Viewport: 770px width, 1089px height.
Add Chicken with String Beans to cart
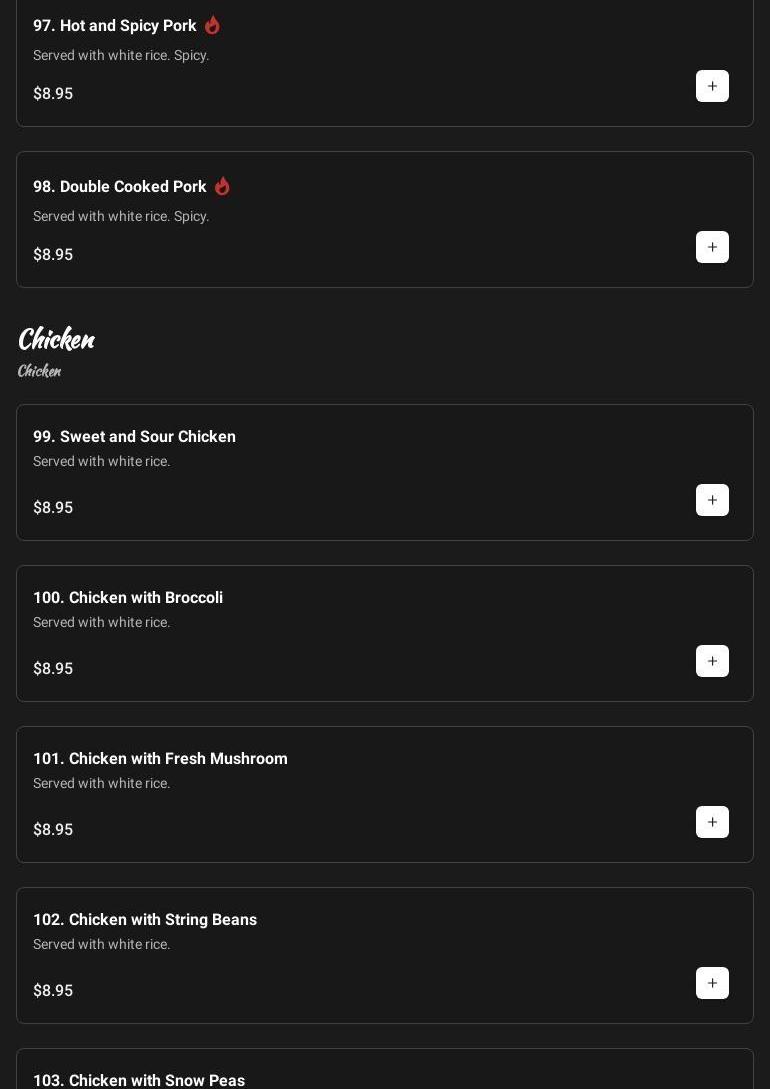pos(712,983)
